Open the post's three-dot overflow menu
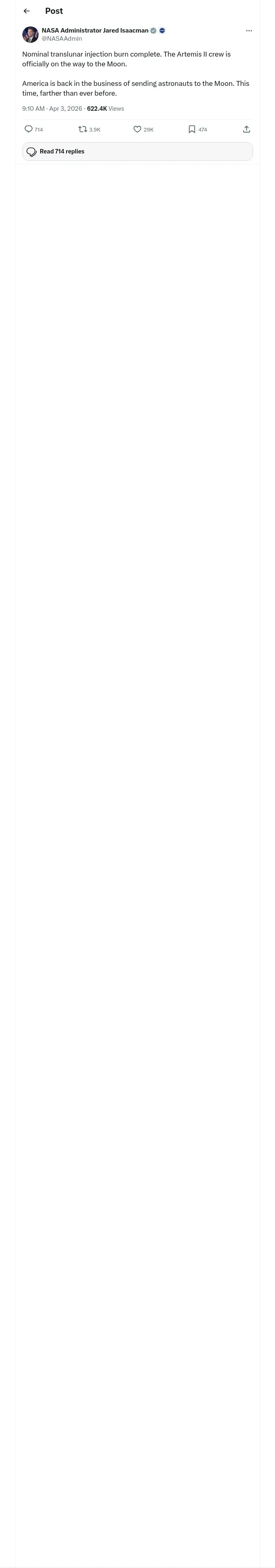The height and width of the screenshot is (1568, 275). [249, 31]
